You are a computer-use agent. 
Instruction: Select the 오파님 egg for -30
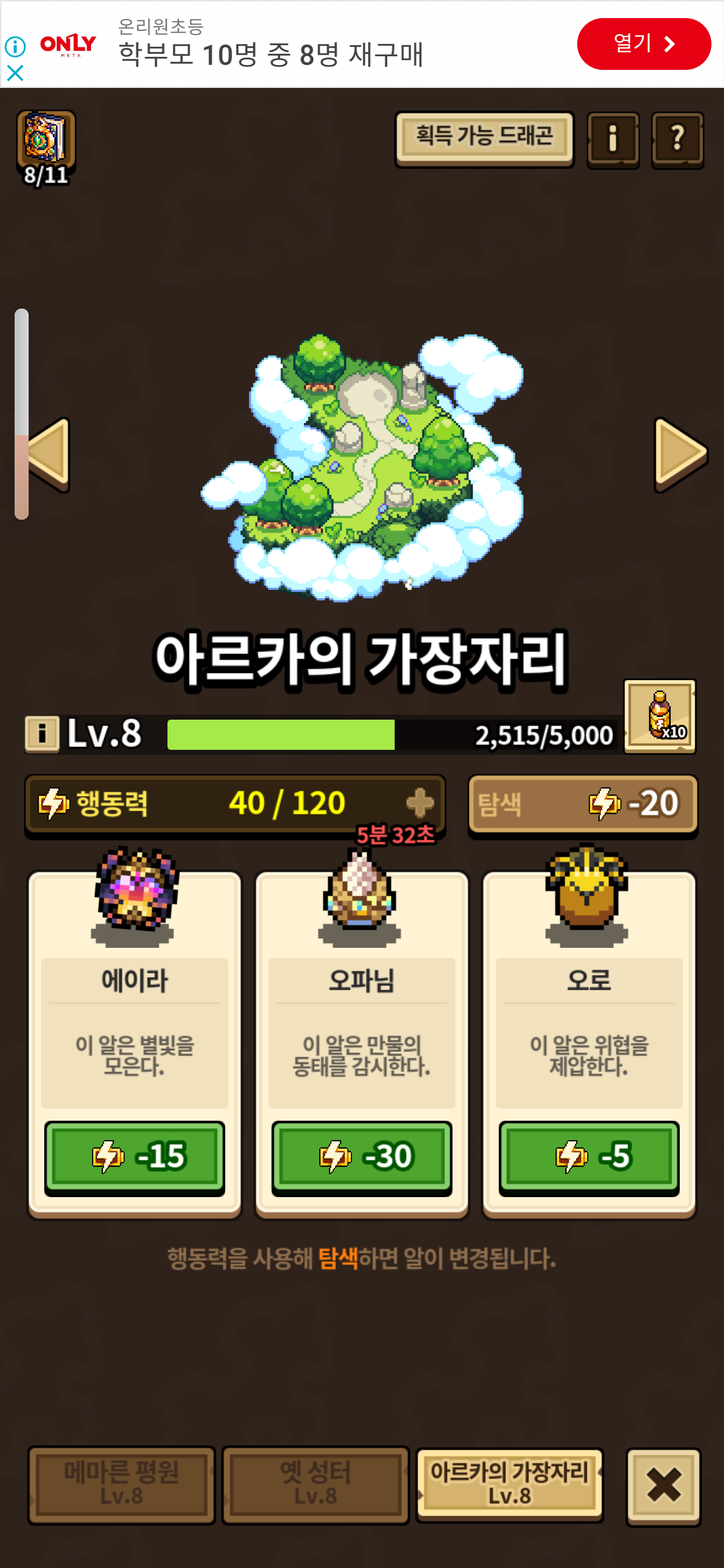coord(361,1156)
